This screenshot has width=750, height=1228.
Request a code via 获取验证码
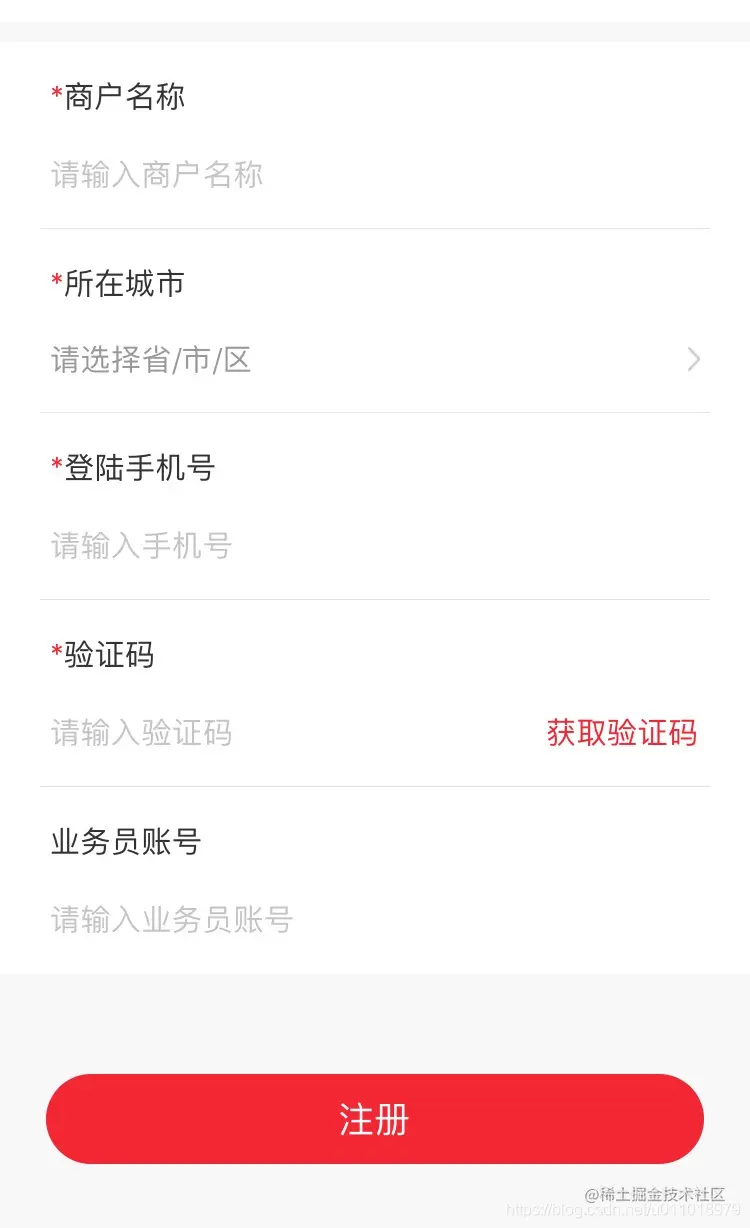pyautogui.click(x=621, y=733)
